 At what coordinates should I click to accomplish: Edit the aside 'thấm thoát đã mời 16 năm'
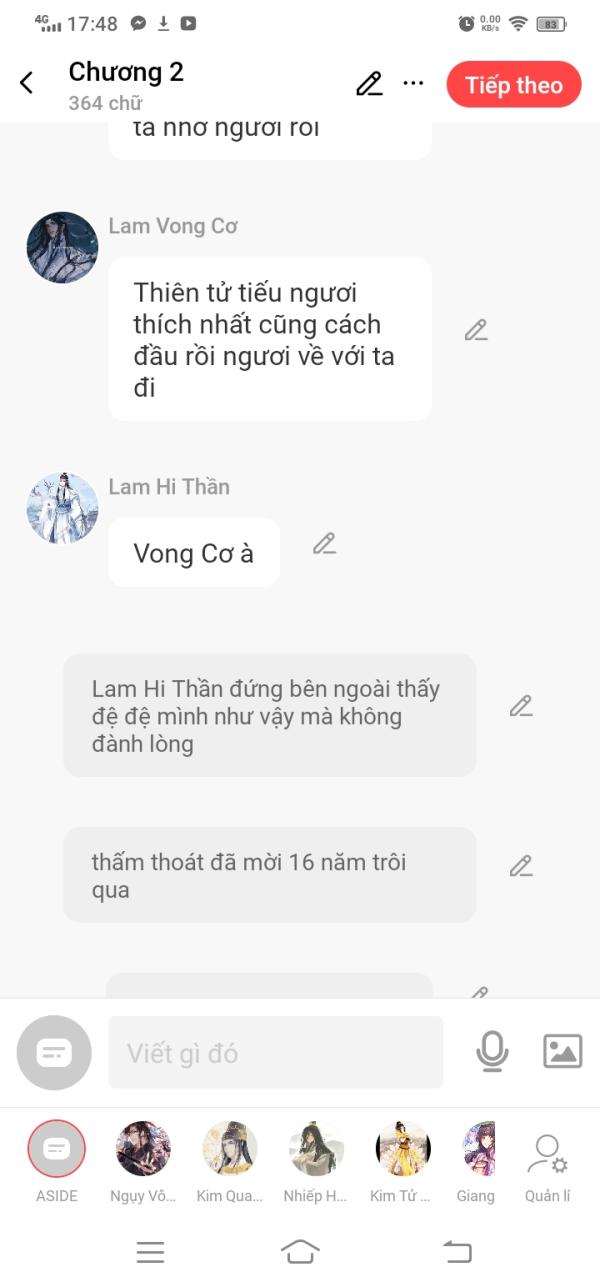(521, 866)
